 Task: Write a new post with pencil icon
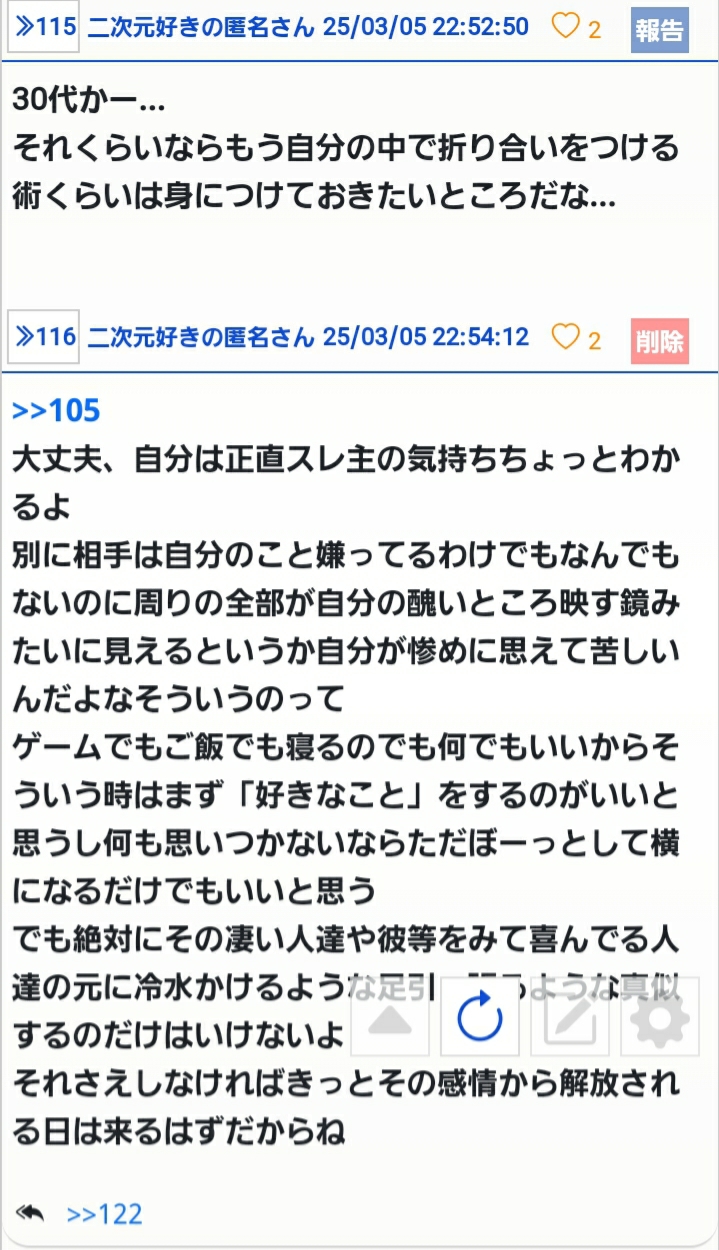pos(570,1017)
